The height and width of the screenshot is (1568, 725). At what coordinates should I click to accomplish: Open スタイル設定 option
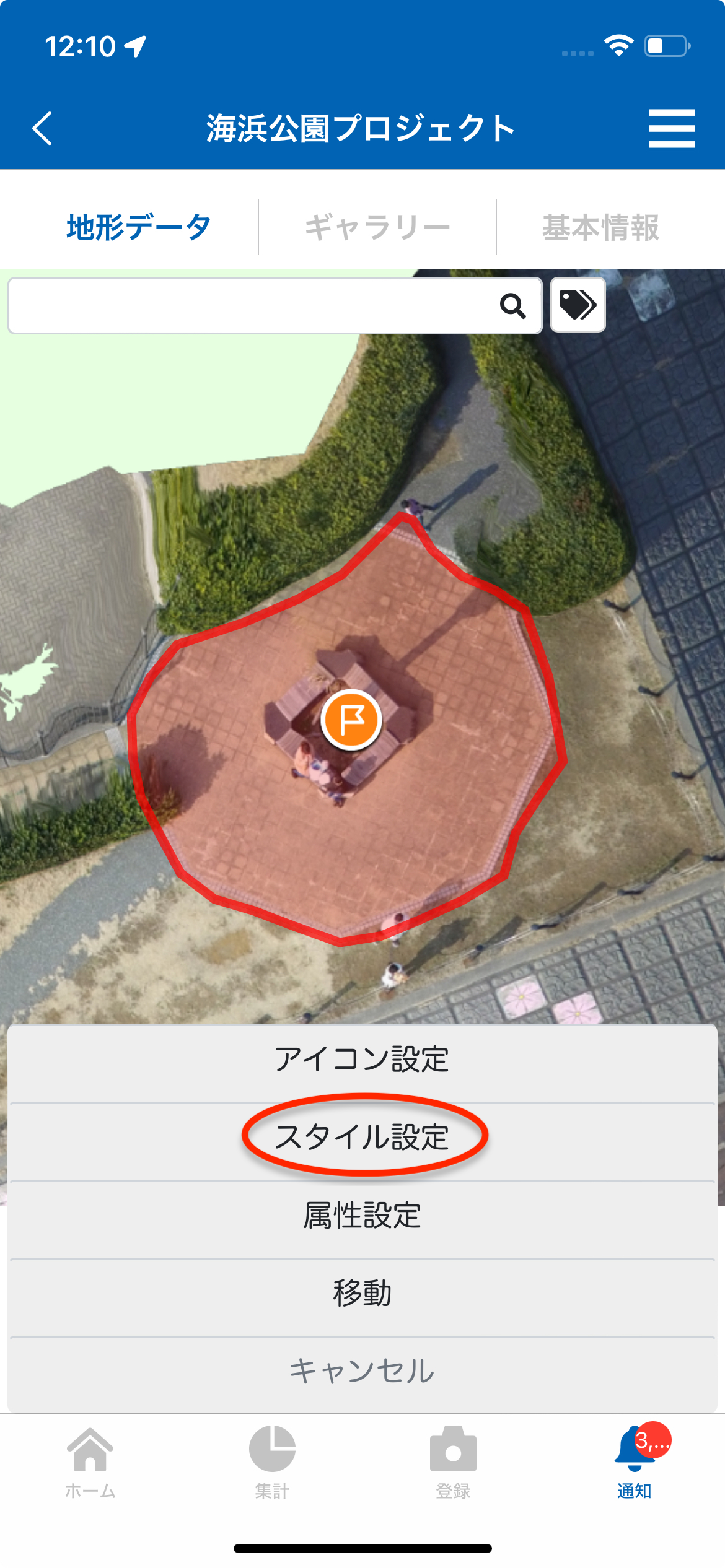[362, 1137]
